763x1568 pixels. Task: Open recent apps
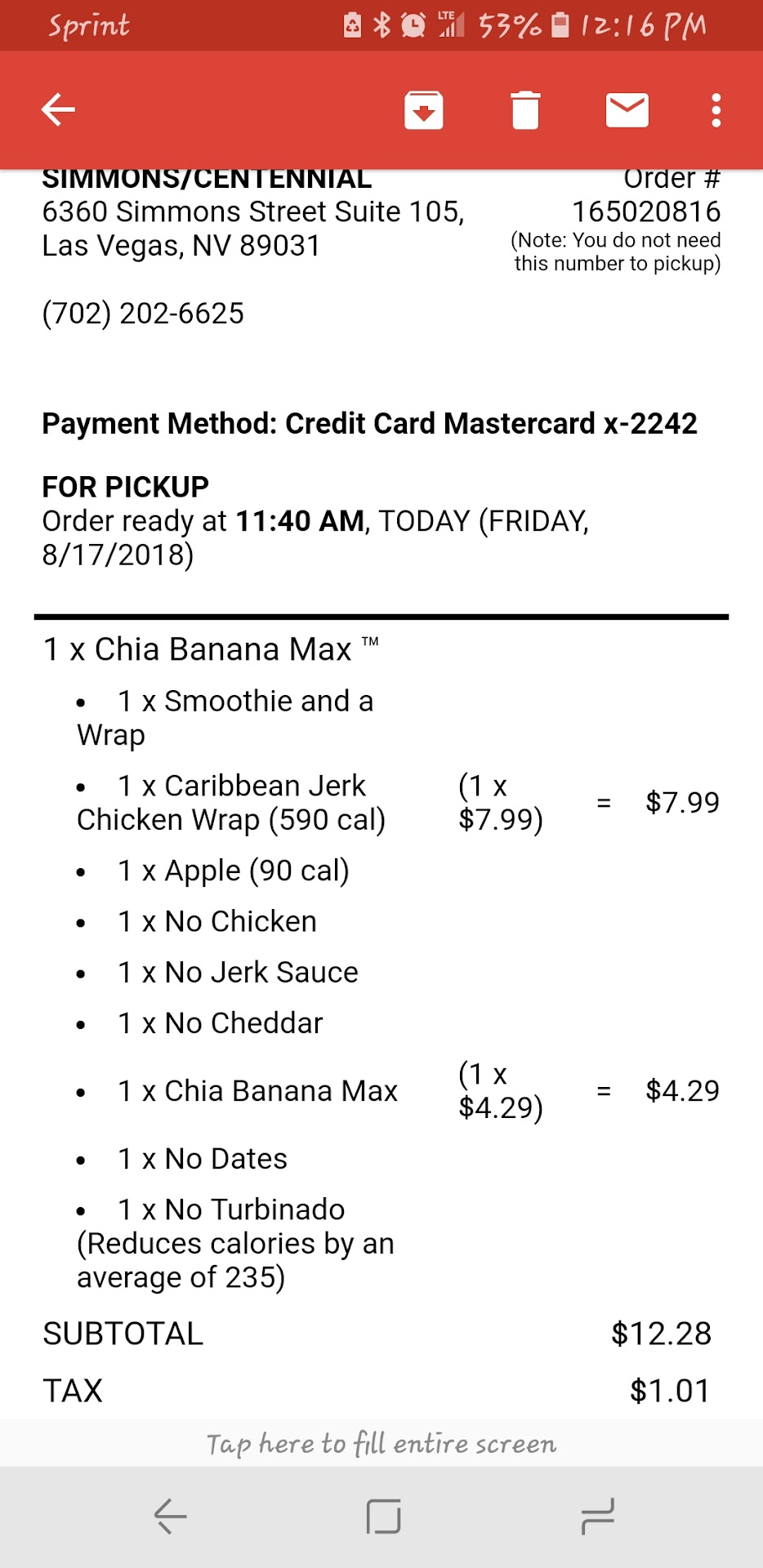coord(597,1517)
